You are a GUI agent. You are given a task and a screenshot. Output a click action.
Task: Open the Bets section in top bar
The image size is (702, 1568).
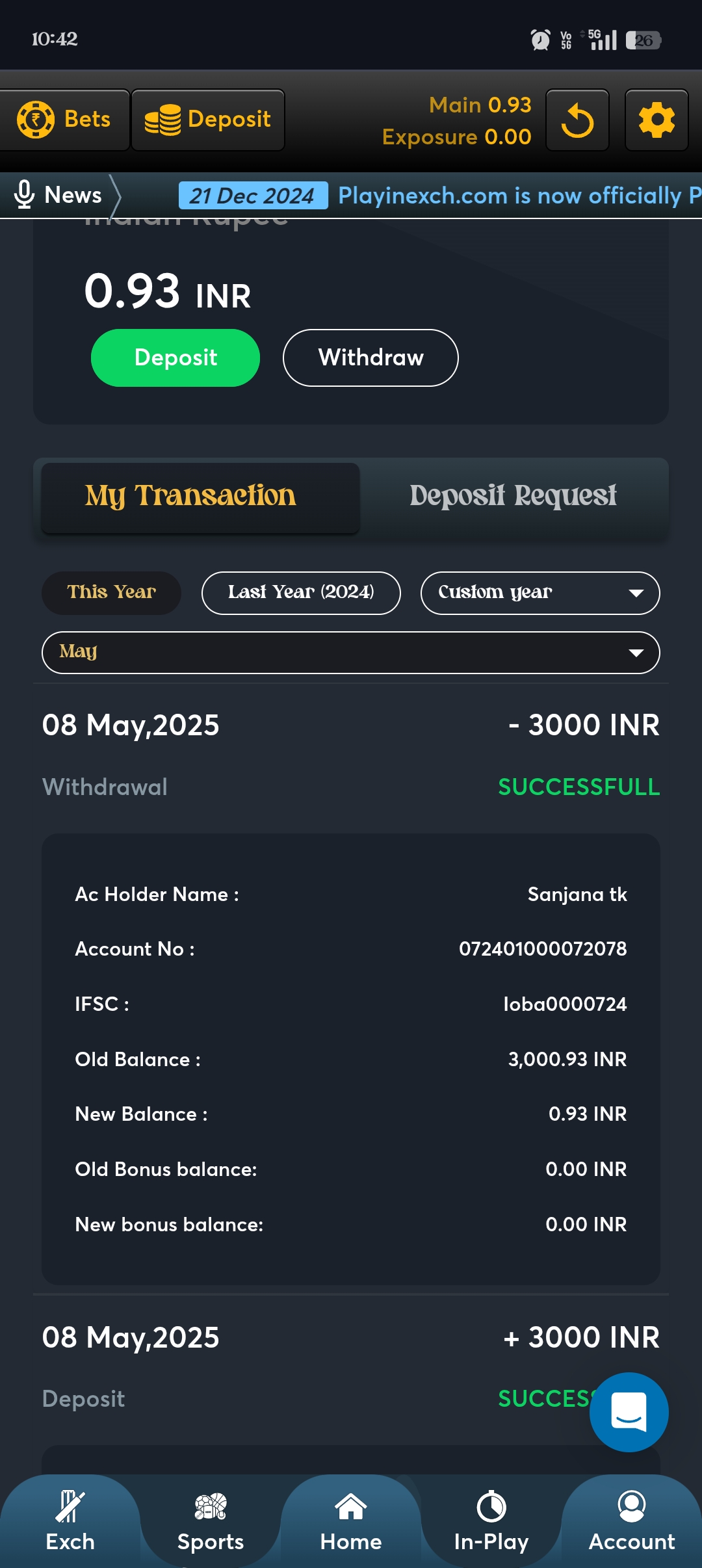pos(64,120)
